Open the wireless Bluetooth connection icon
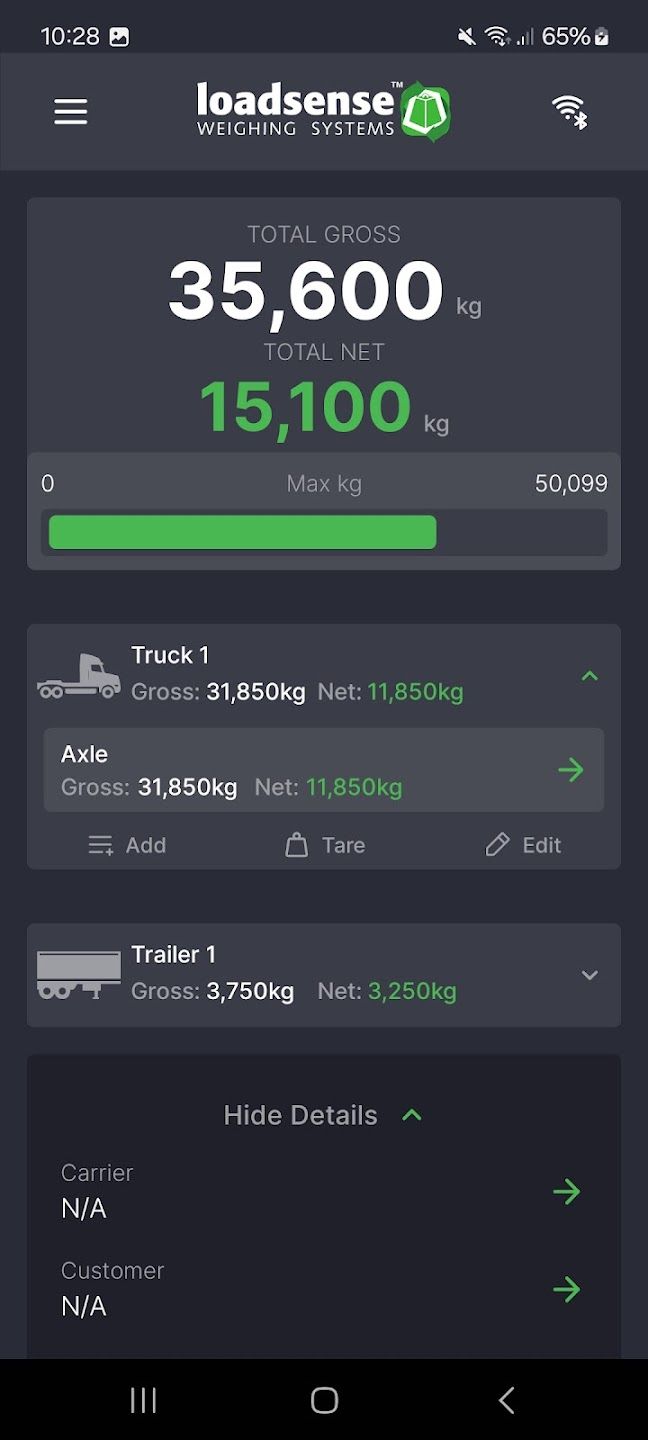Screen dimensions: 648x1440 pos(570,112)
